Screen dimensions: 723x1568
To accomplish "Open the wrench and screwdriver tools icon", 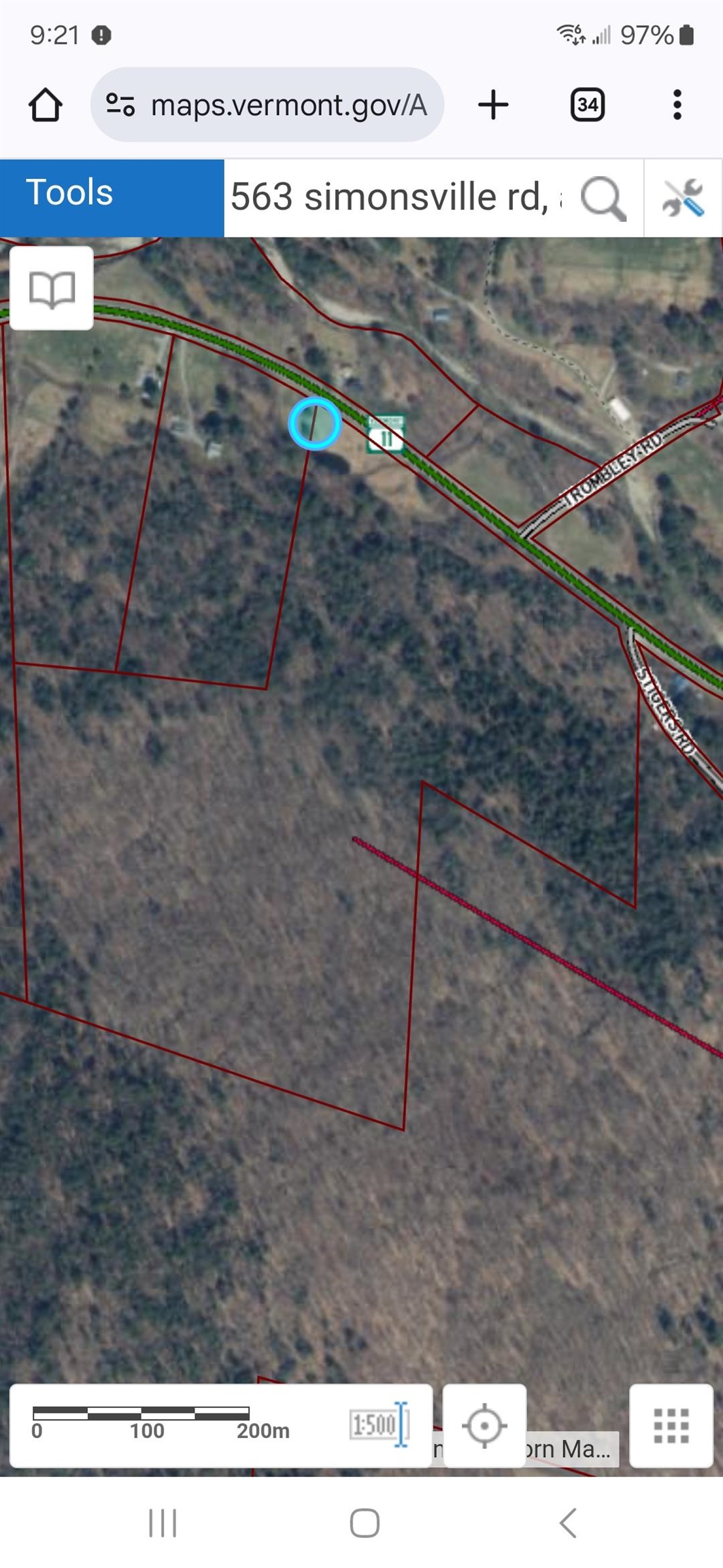I will coord(683,199).
